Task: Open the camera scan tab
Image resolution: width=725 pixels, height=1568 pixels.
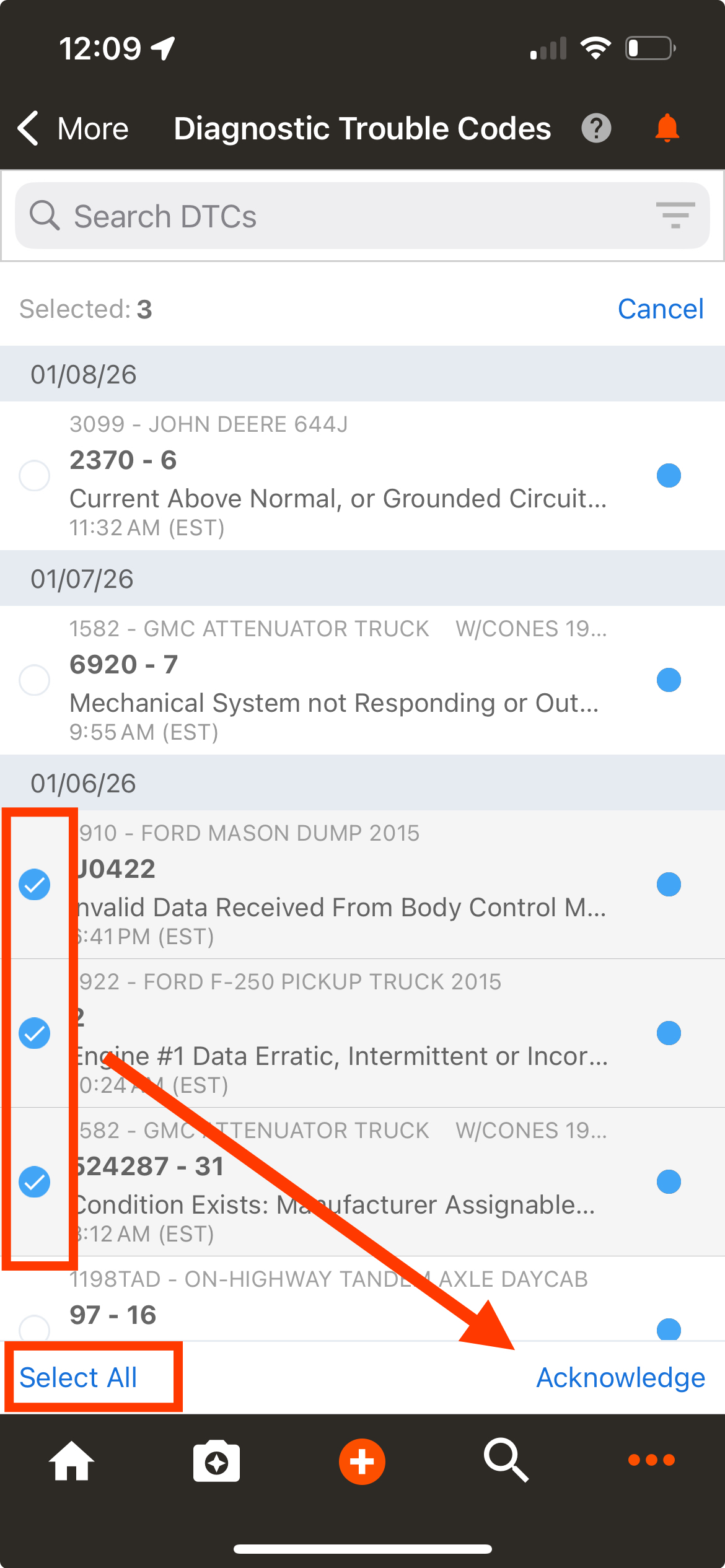Action: tap(216, 1461)
